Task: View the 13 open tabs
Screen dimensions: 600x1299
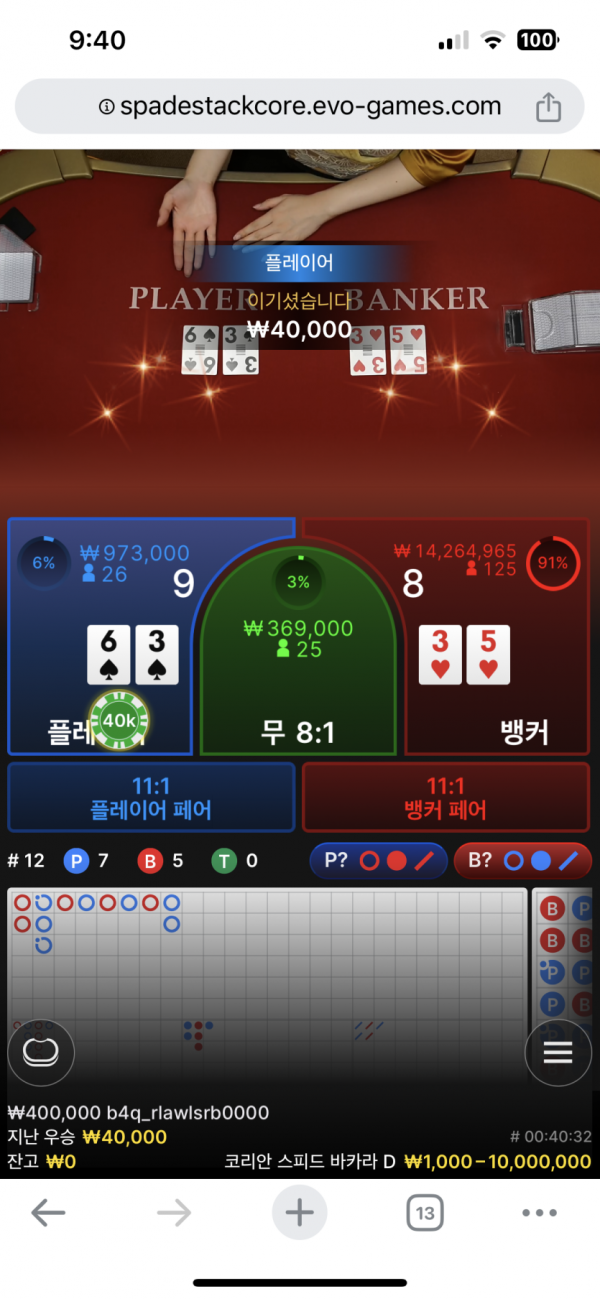Action: point(425,1213)
